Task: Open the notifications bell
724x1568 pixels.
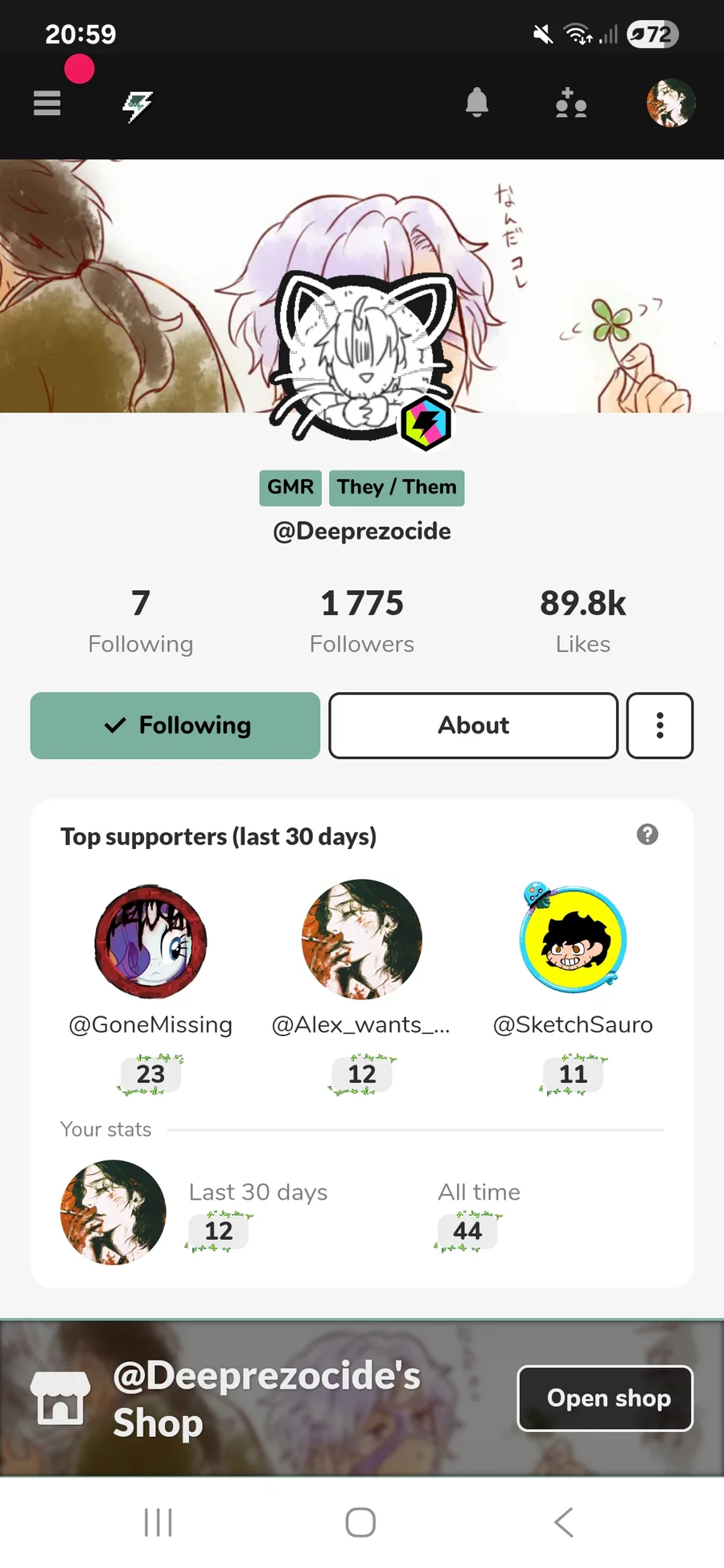Action: [x=477, y=103]
